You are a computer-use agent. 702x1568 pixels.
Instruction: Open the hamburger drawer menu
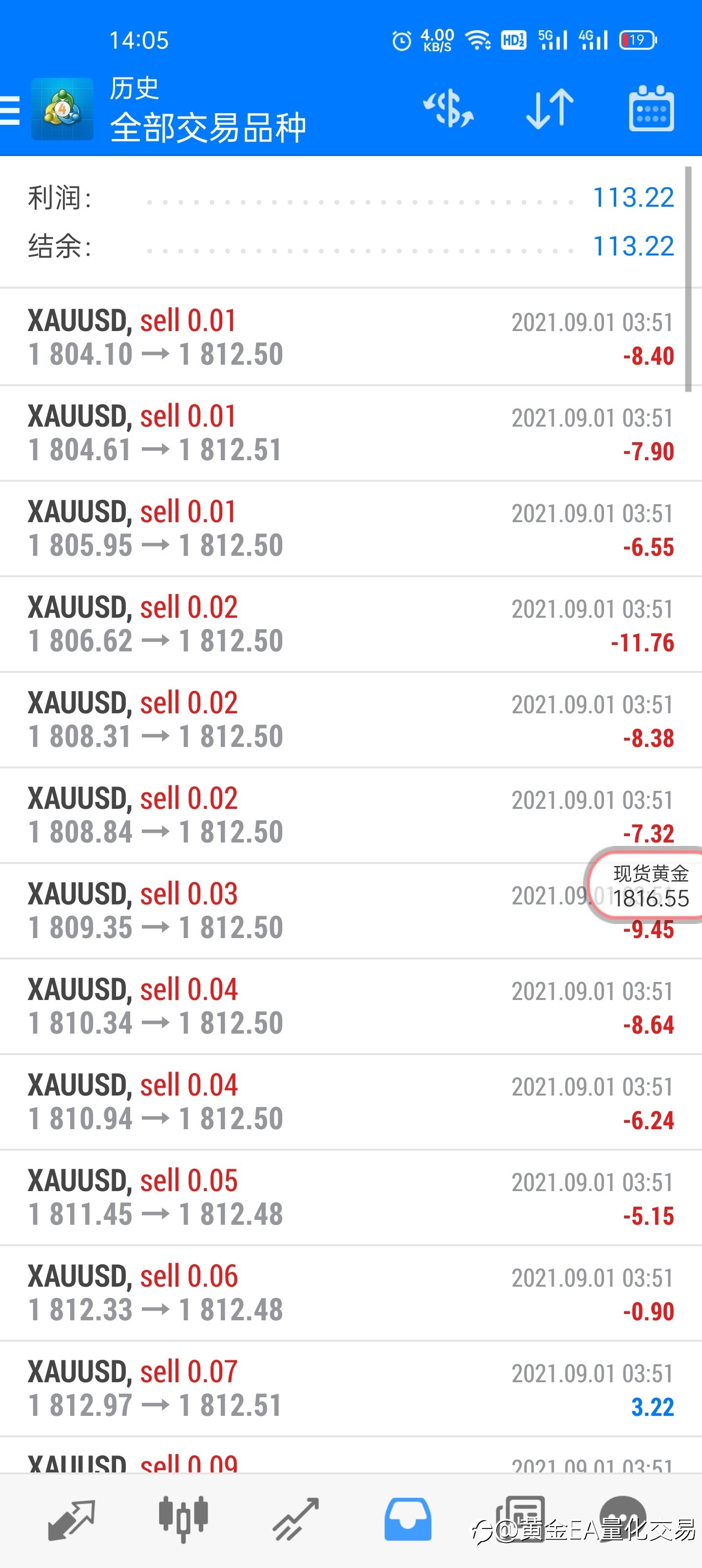pos(10,110)
